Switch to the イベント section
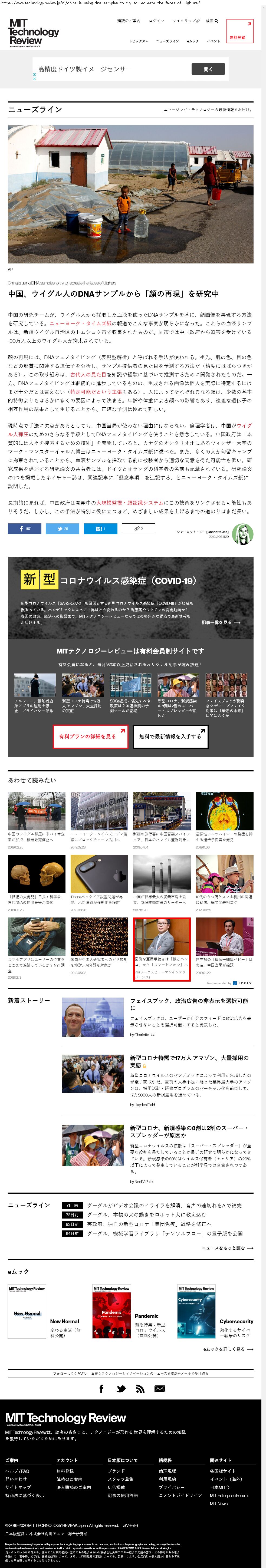This screenshot has height=1568, width=266. (x=214, y=41)
